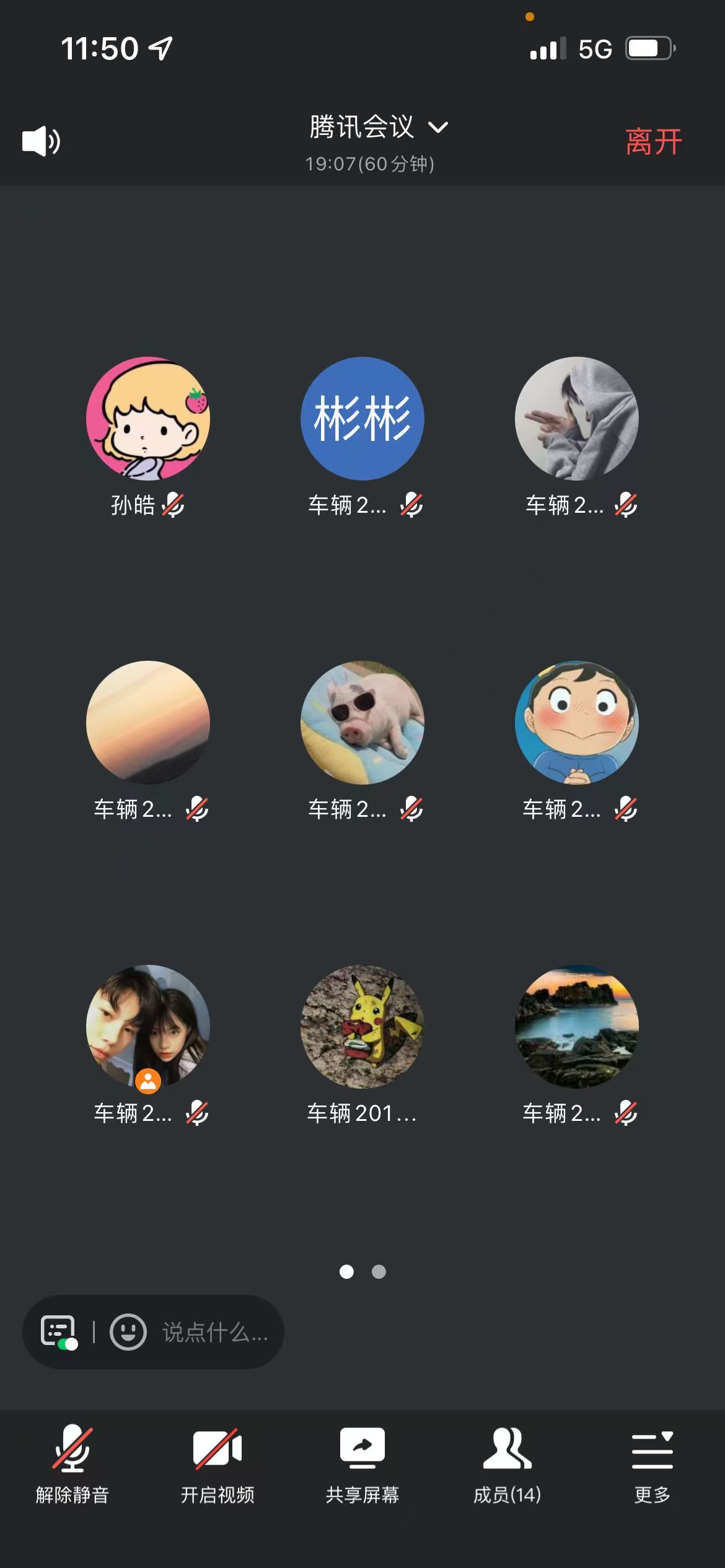Open the emoji reactions smiley
725x1568 pixels.
[x=128, y=1332]
